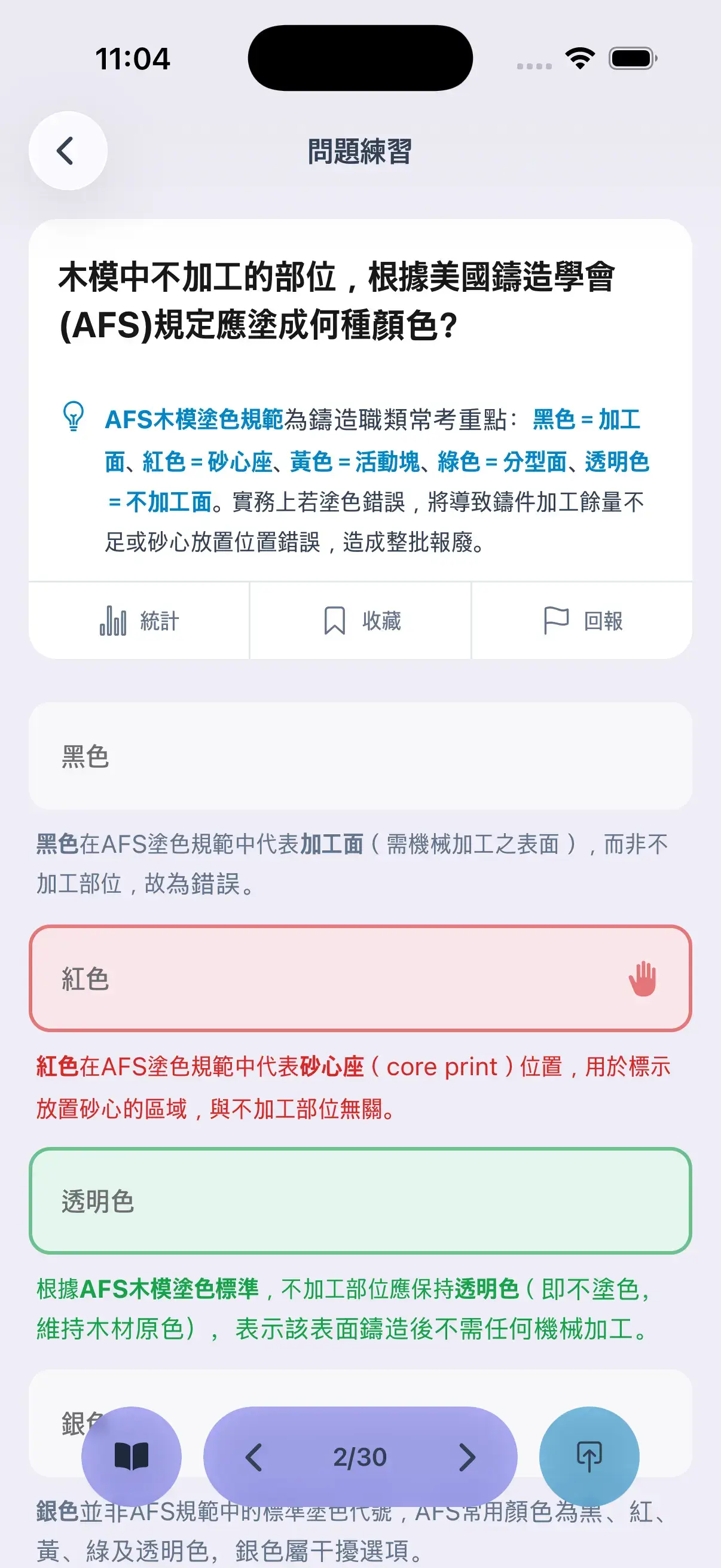The width and height of the screenshot is (721, 1568).
Task: Go to the previous question
Action: click(253, 1457)
